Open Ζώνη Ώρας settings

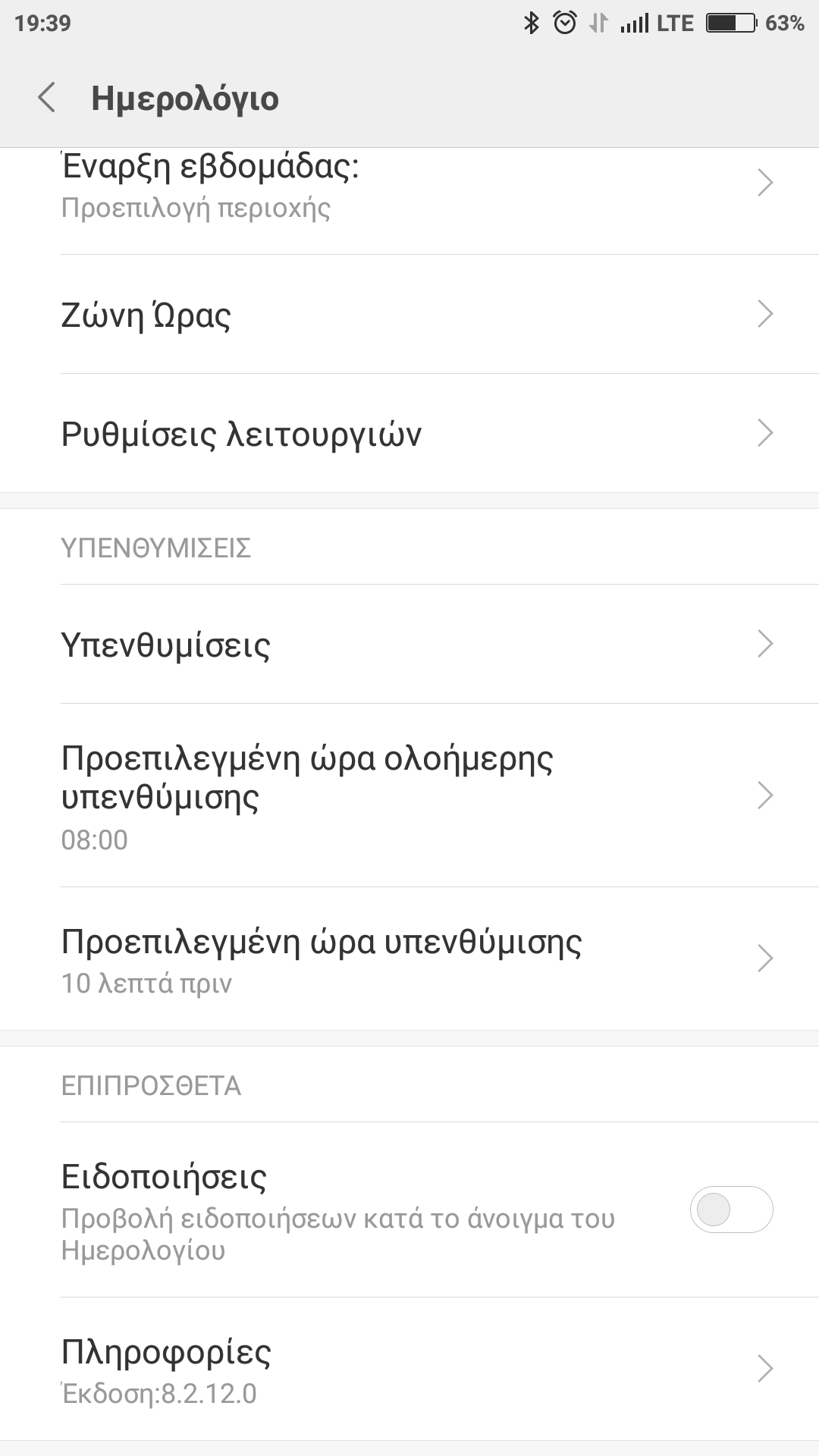coord(409,314)
